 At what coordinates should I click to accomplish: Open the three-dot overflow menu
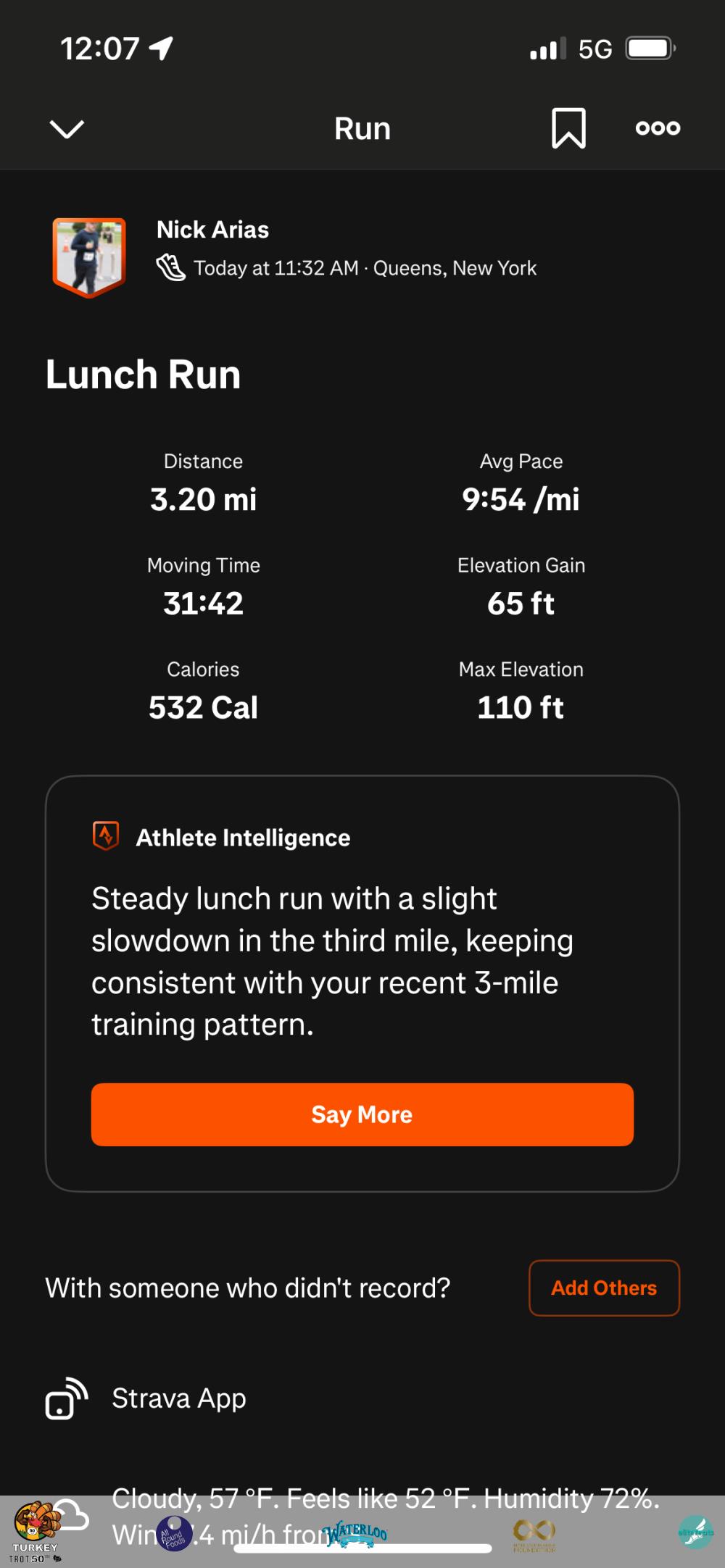(x=658, y=128)
